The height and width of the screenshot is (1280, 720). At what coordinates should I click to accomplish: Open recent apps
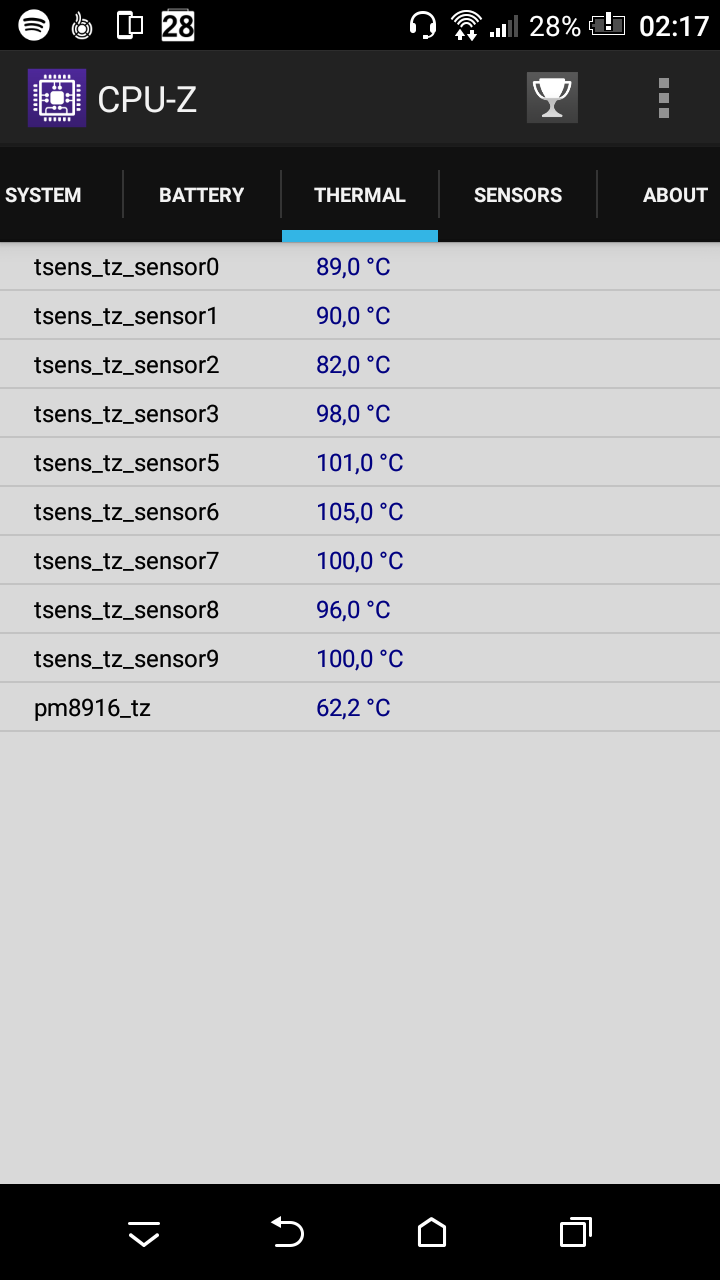click(576, 1232)
